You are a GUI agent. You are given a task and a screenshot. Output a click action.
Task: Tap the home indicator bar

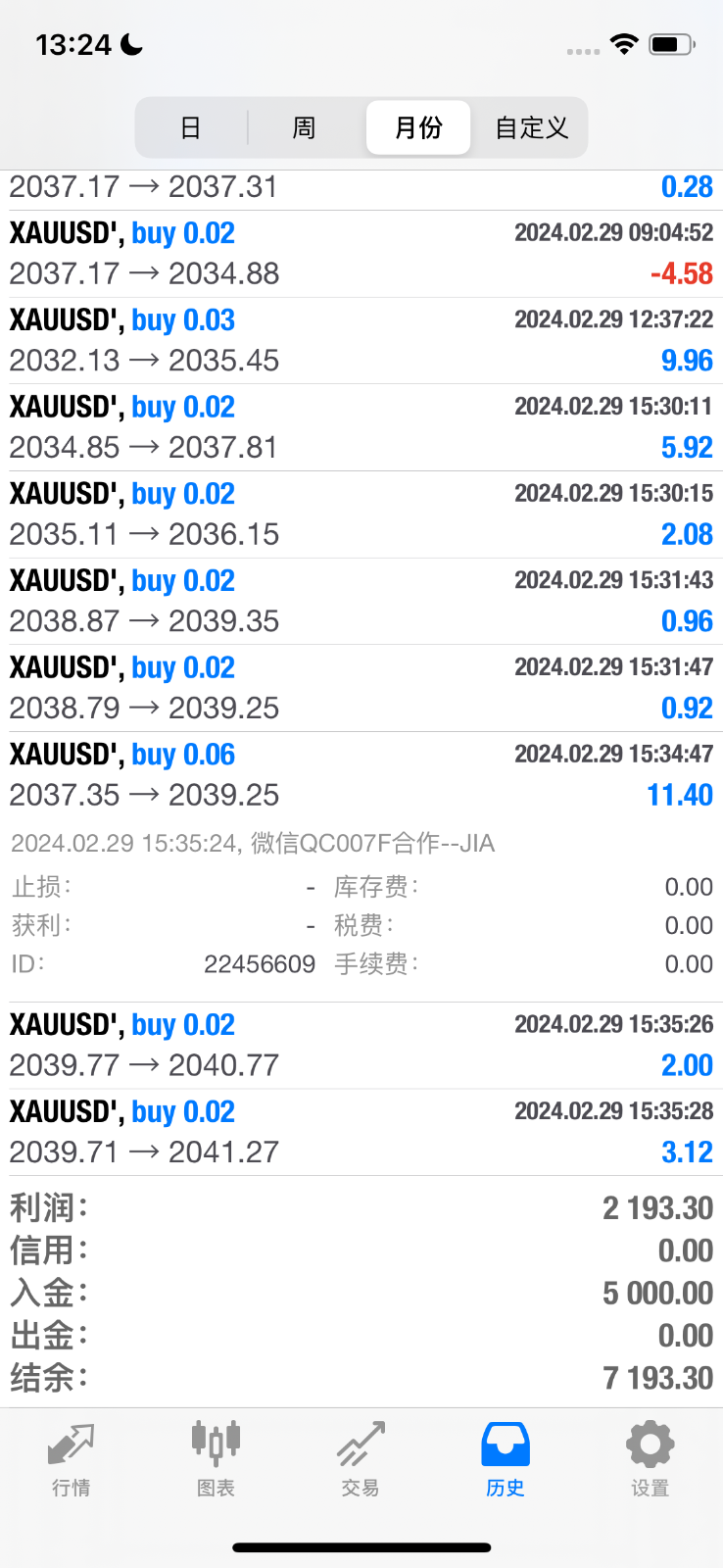coord(361,1521)
